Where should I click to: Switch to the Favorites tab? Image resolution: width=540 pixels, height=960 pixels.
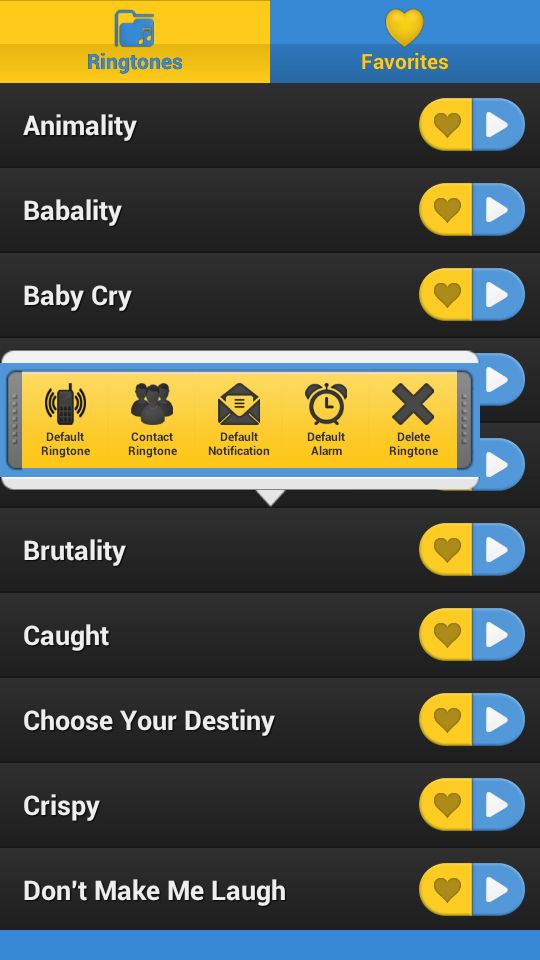coord(405,41)
